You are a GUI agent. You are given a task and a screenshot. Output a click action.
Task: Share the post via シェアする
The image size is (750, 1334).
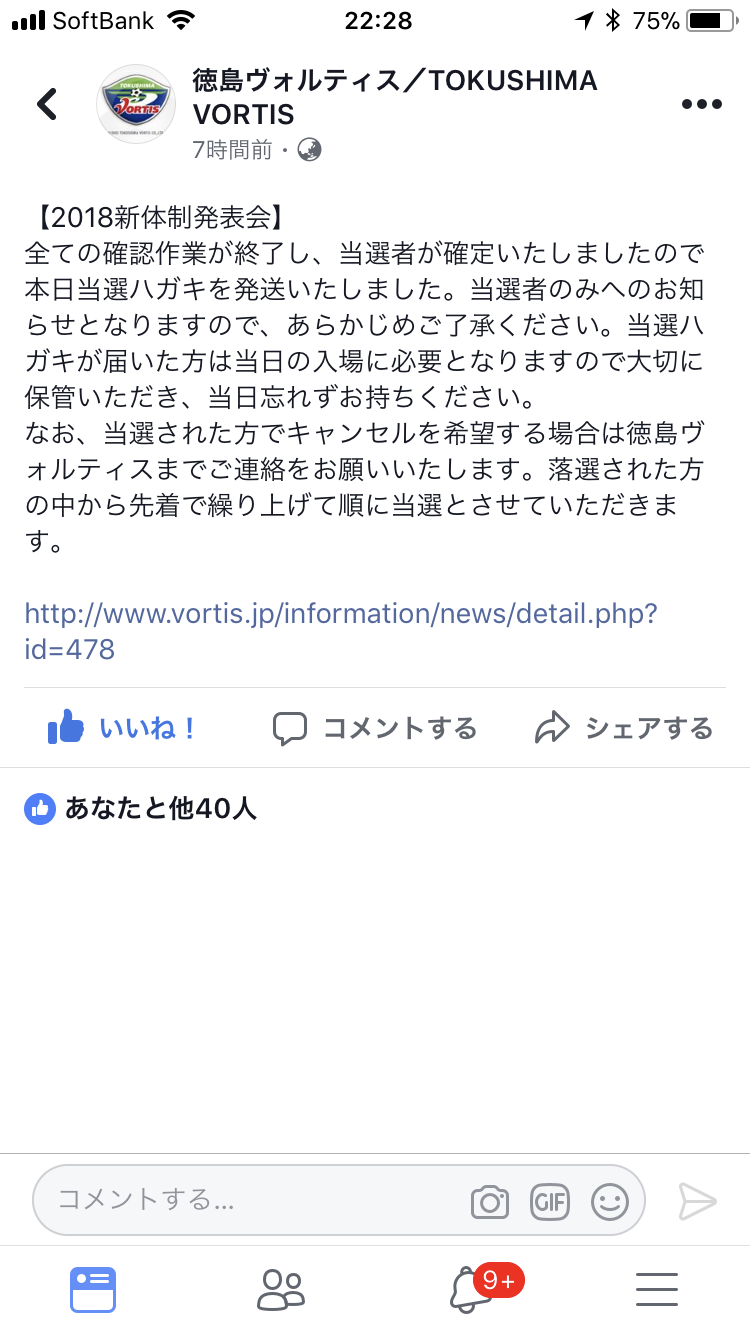(x=624, y=728)
